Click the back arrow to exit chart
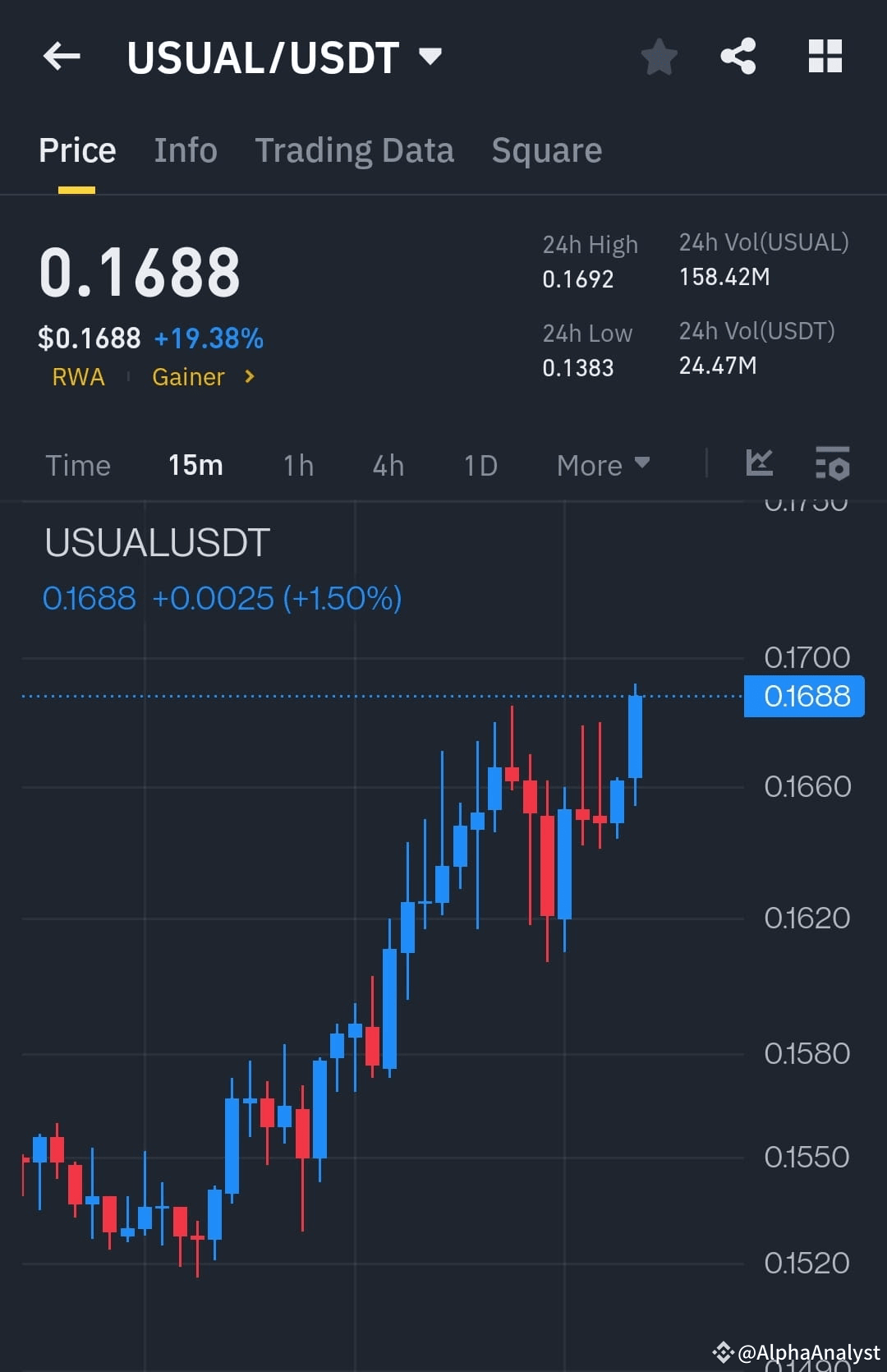This screenshot has width=887, height=1372. tap(62, 56)
